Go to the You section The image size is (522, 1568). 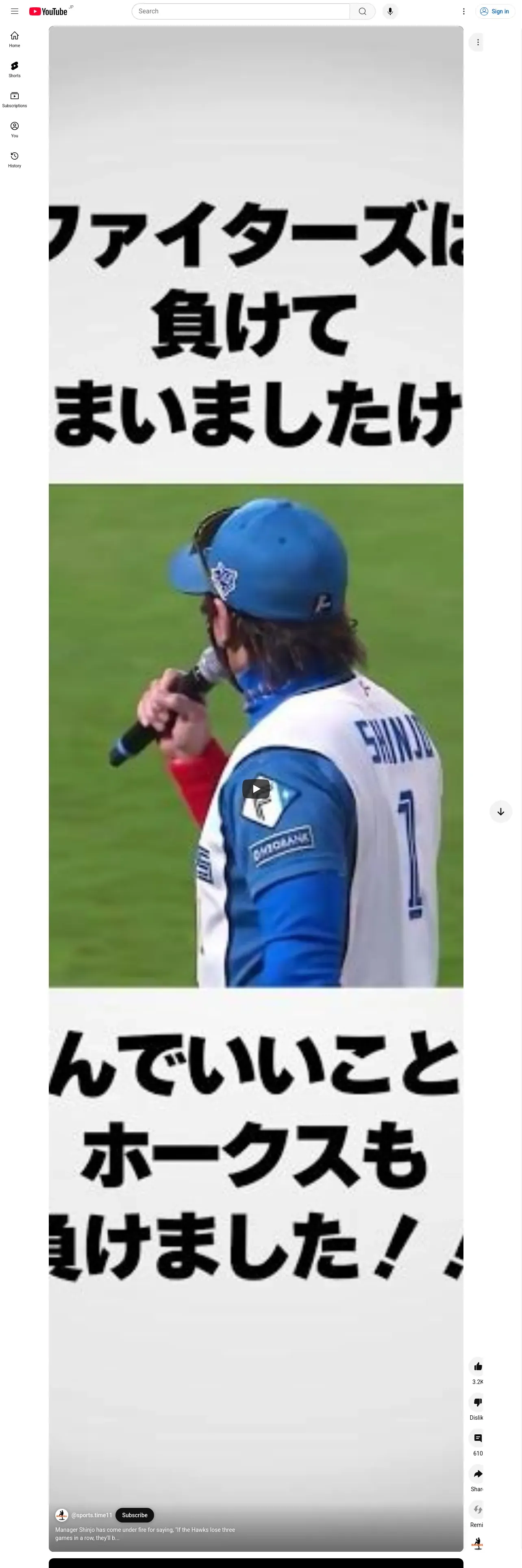point(15,129)
